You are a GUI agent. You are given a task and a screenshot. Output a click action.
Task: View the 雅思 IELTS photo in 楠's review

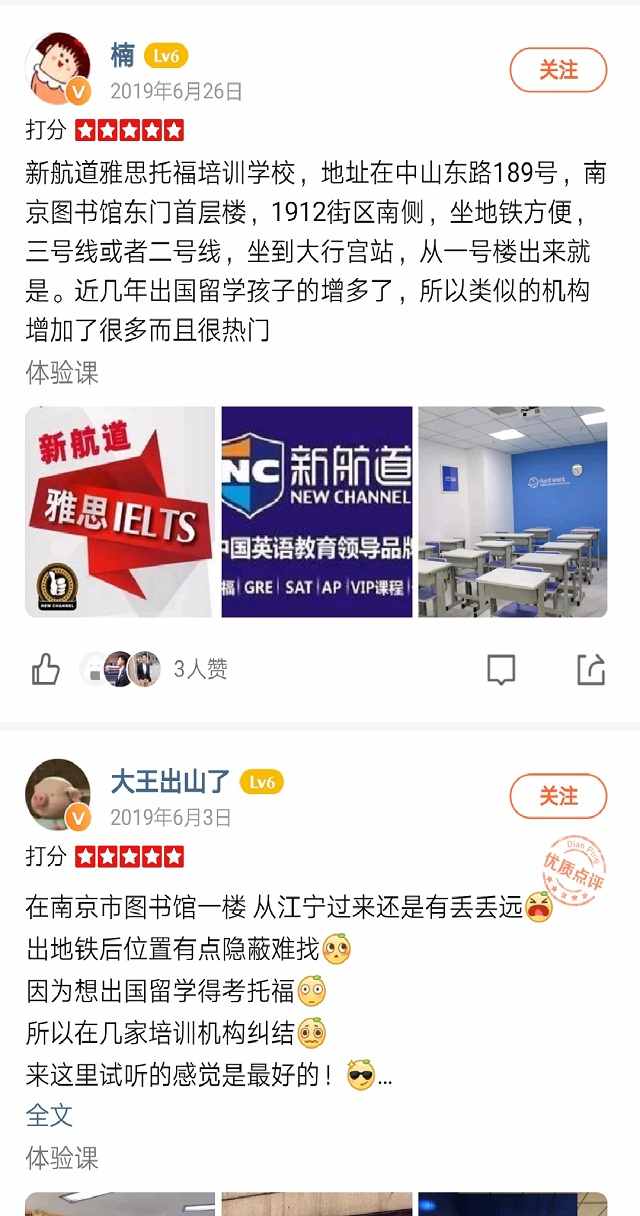(x=120, y=511)
